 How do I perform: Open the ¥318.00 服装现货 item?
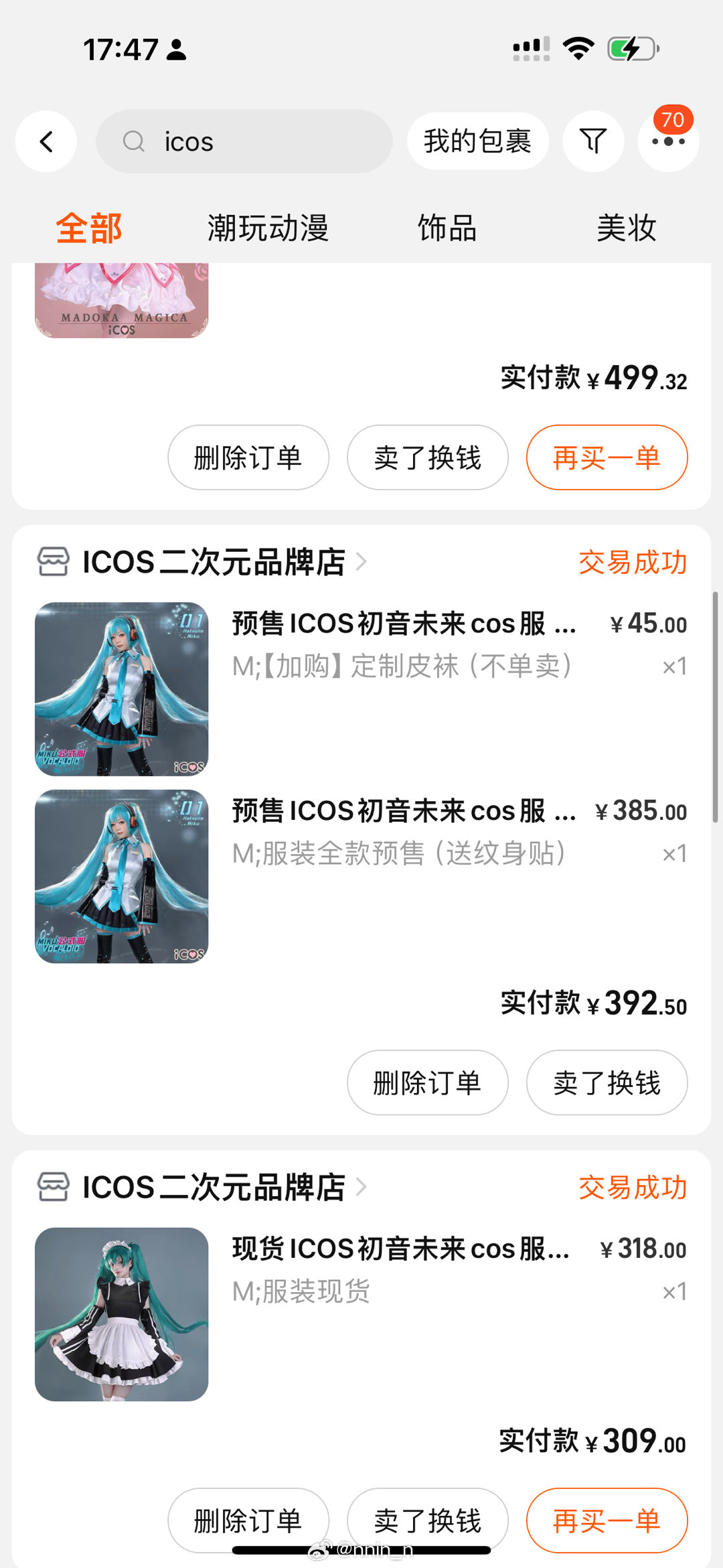click(361, 1314)
